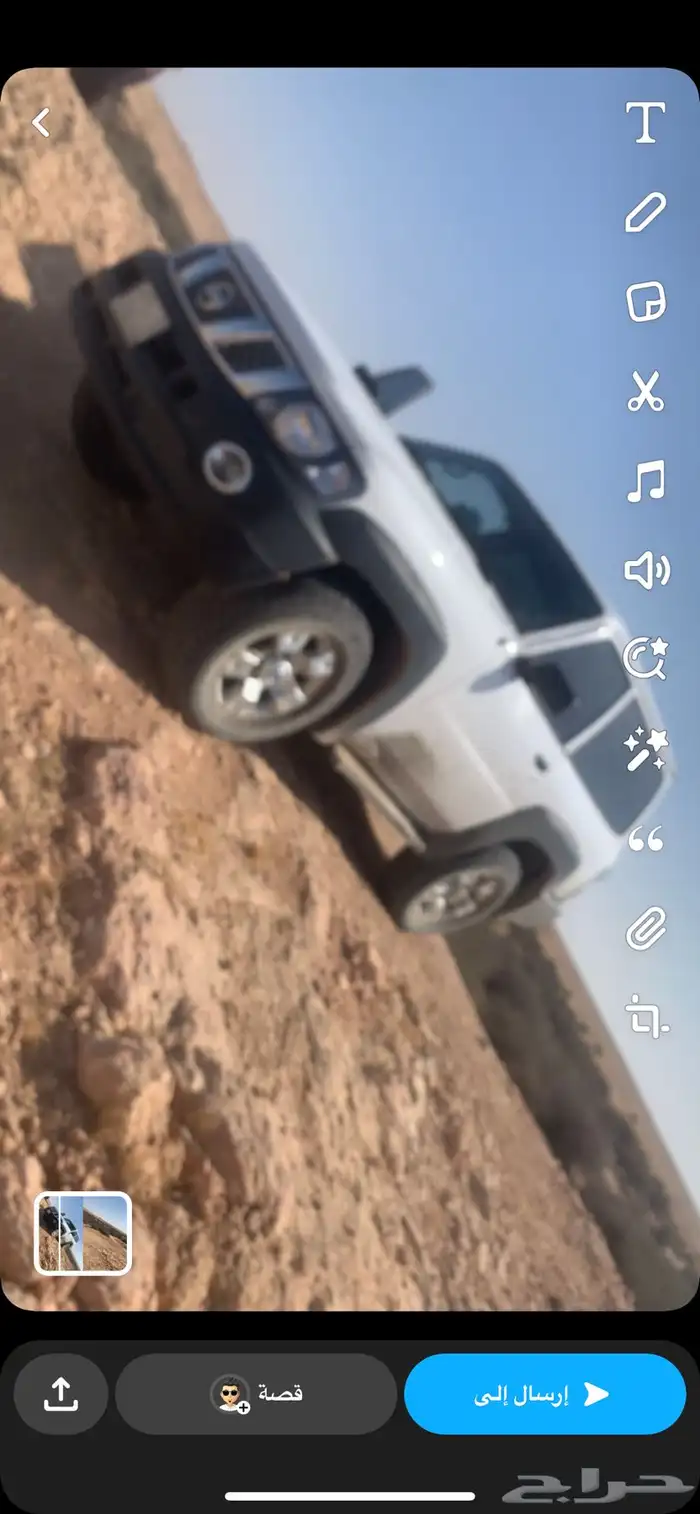Tap the export share button
This screenshot has height=1514, width=700.
(x=61, y=1394)
